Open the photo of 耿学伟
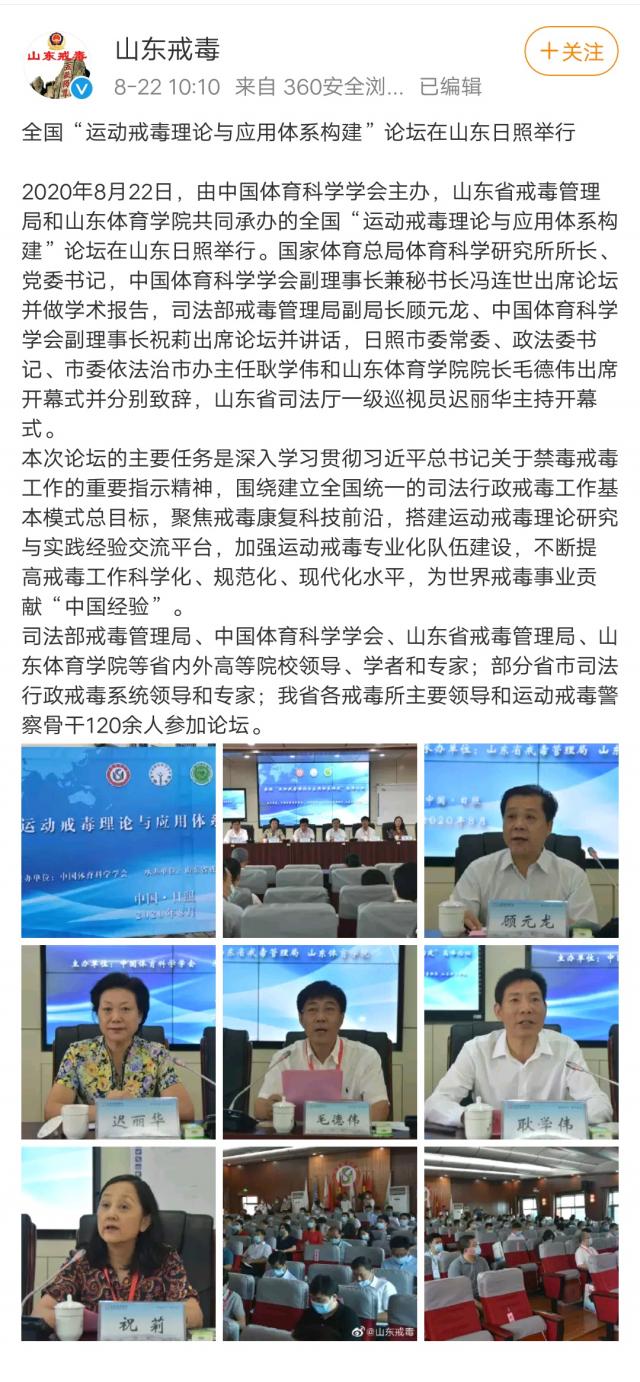 click(x=521, y=1041)
